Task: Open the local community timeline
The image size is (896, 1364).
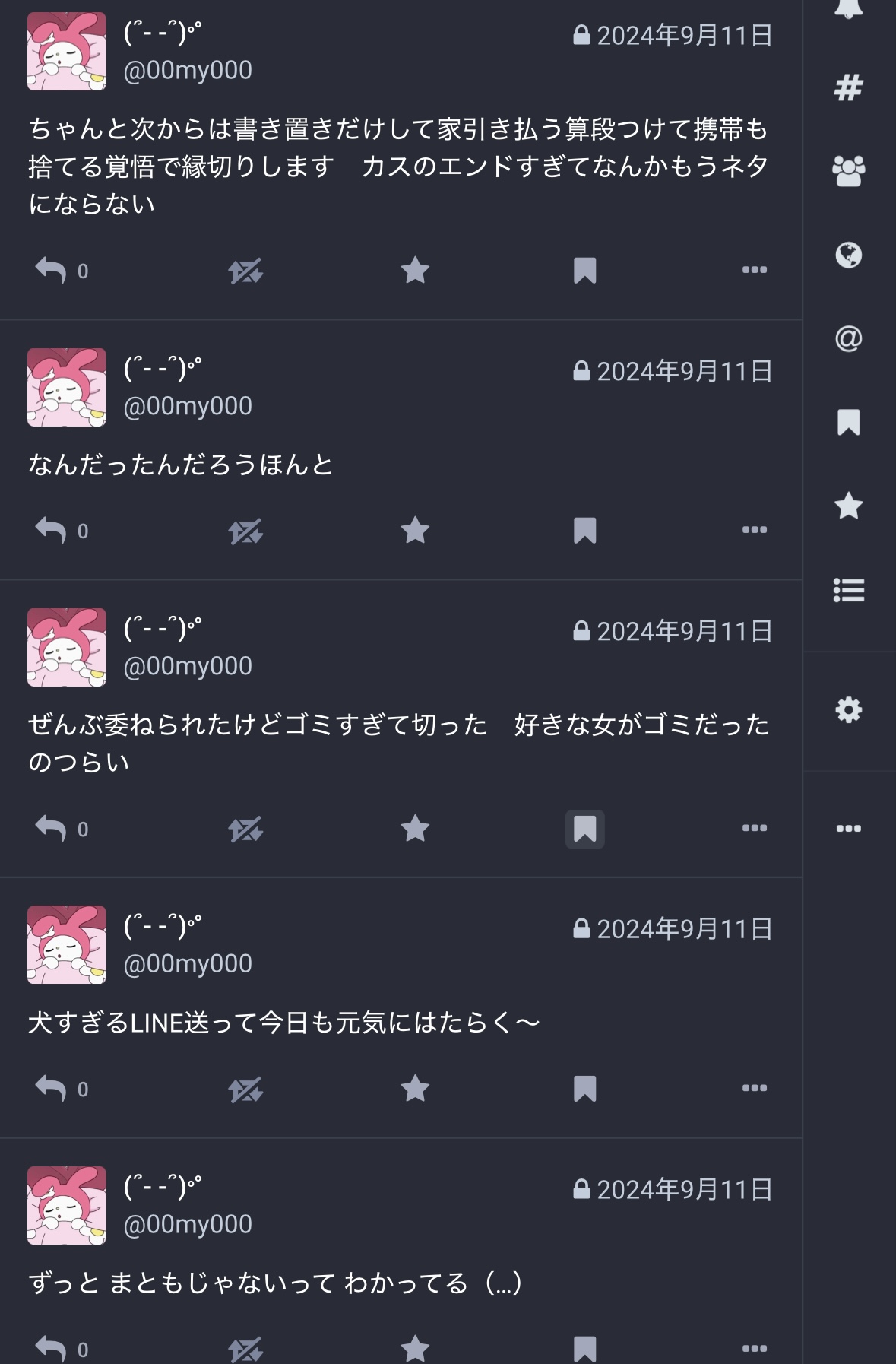Action: pos(848,171)
